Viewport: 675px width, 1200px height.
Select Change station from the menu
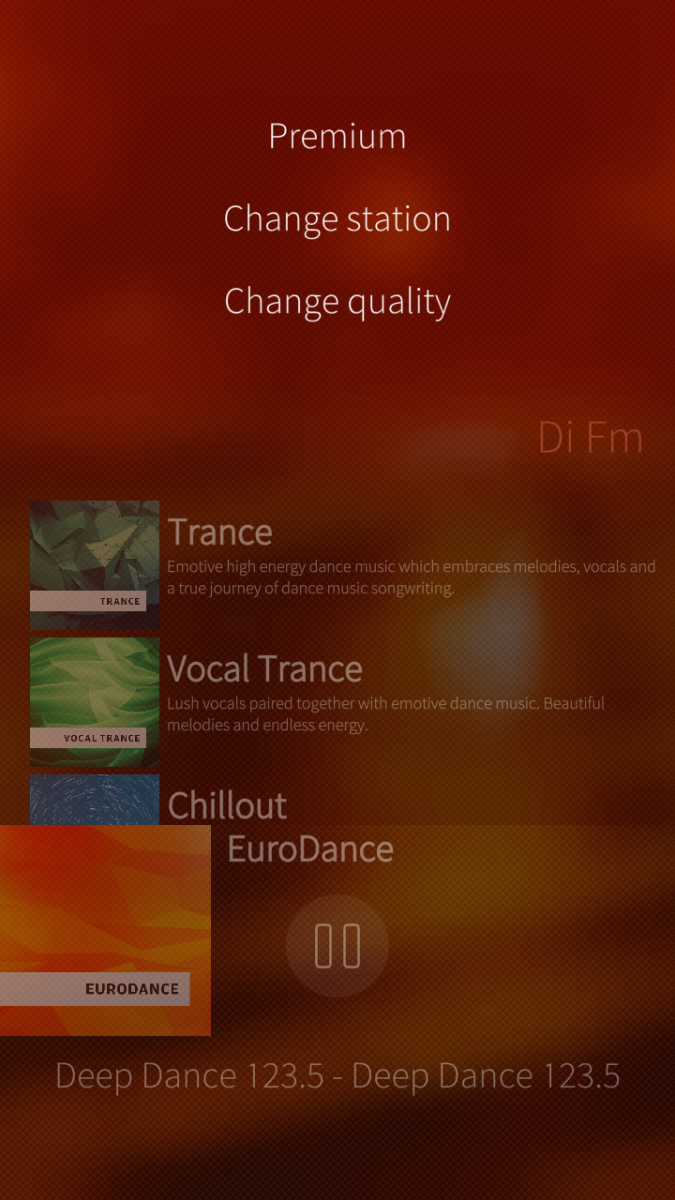click(337, 219)
